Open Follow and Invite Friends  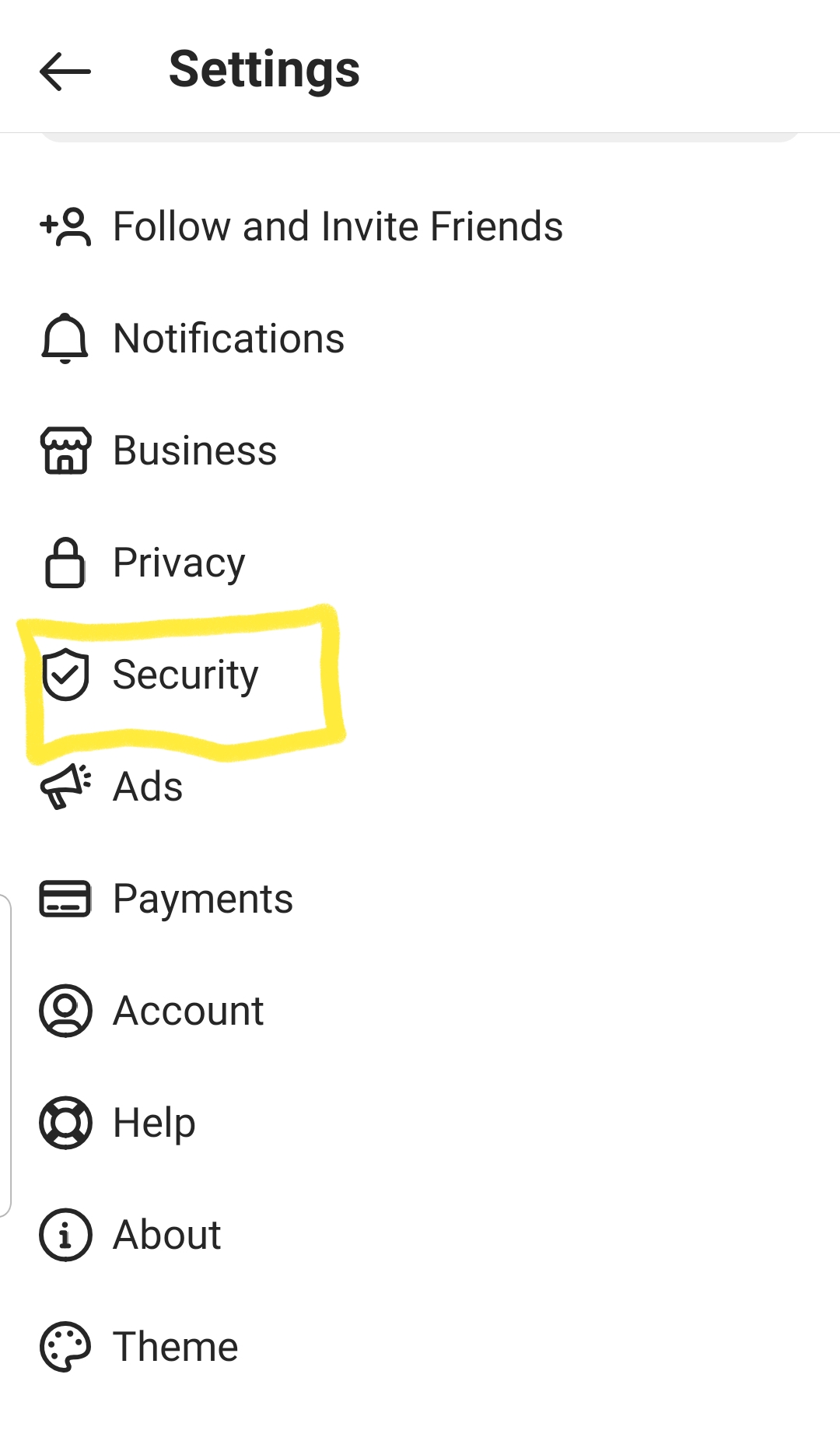coord(420,226)
